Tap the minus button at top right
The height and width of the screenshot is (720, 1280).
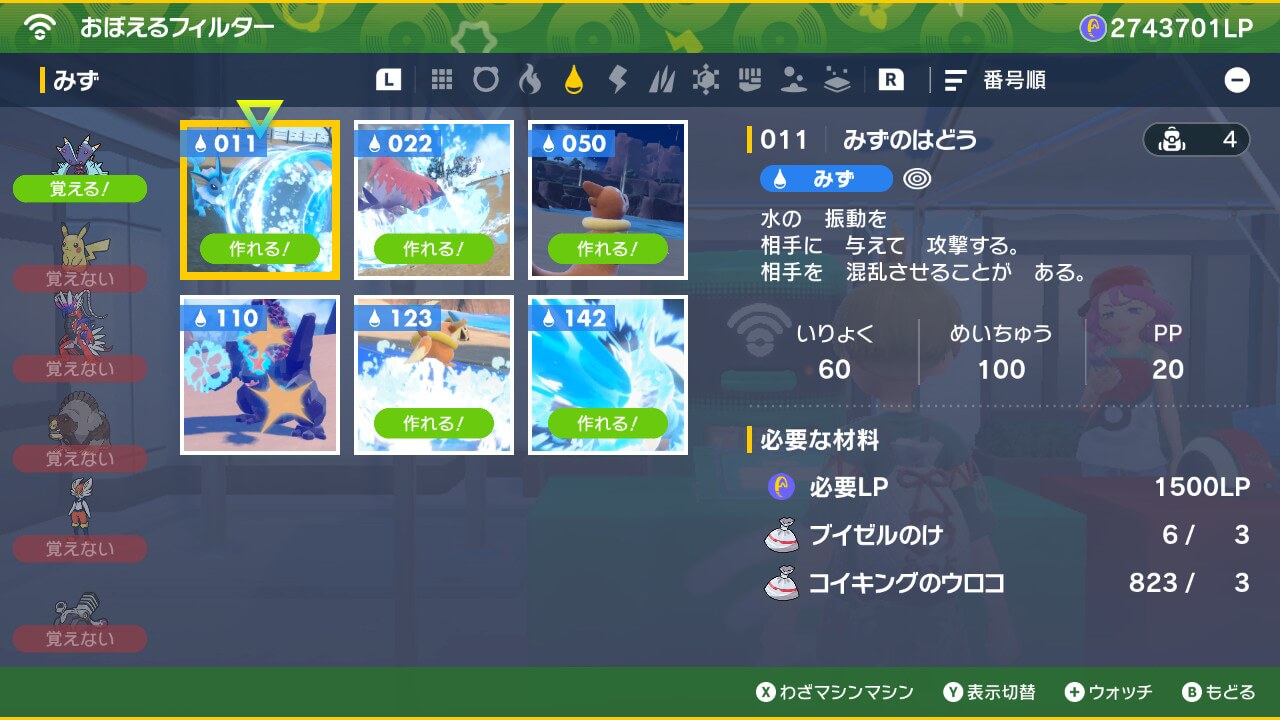(1237, 80)
